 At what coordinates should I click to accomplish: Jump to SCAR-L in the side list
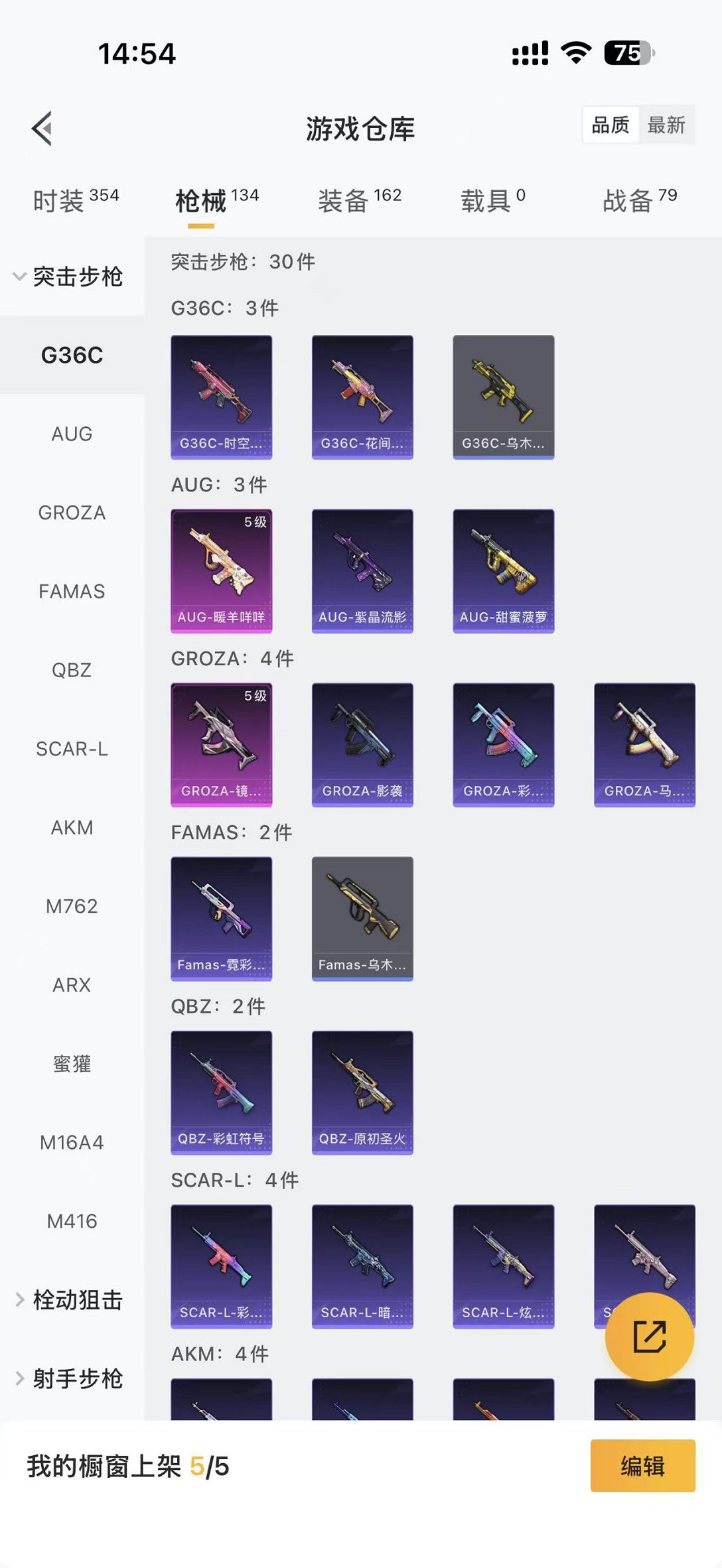(72, 749)
